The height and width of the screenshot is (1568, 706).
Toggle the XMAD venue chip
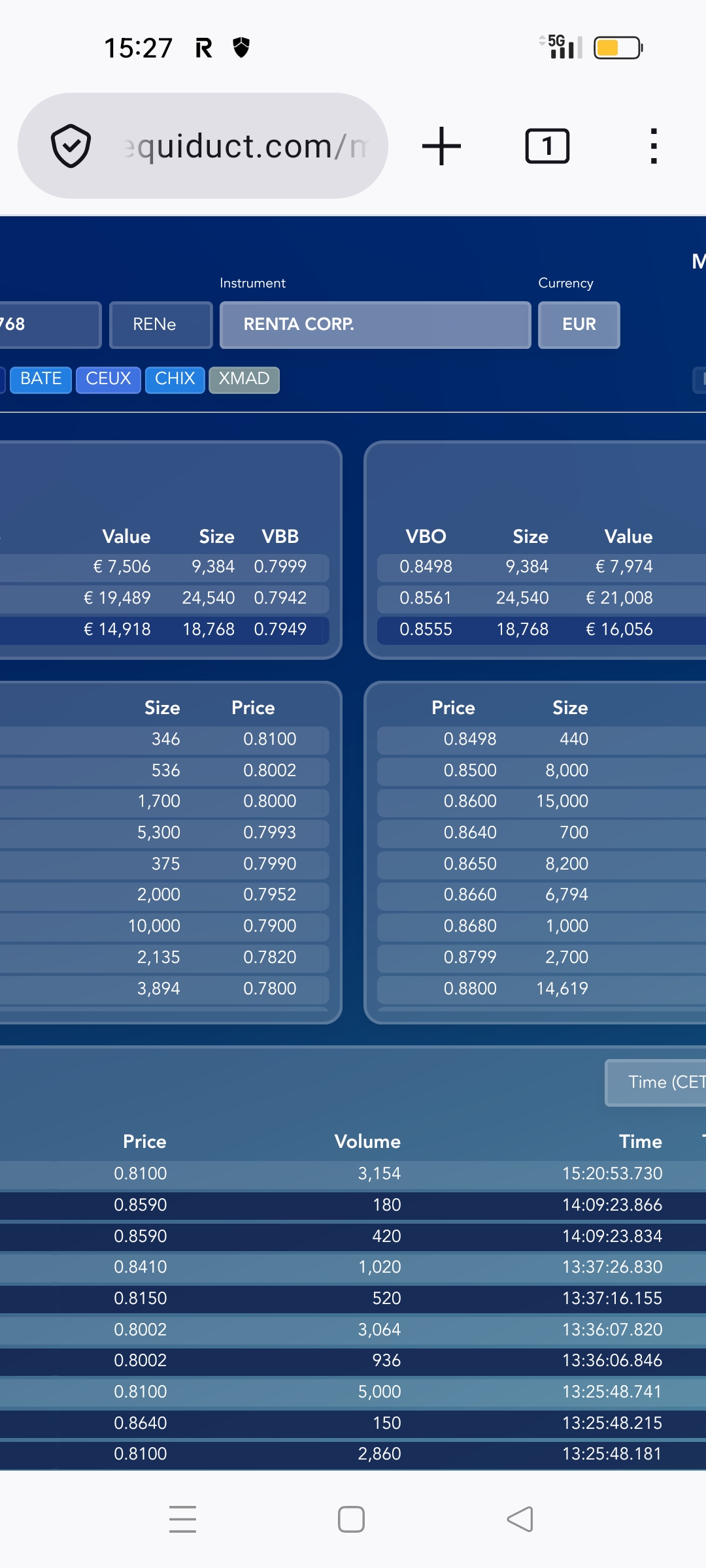pyautogui.click(x=244, y=380)
